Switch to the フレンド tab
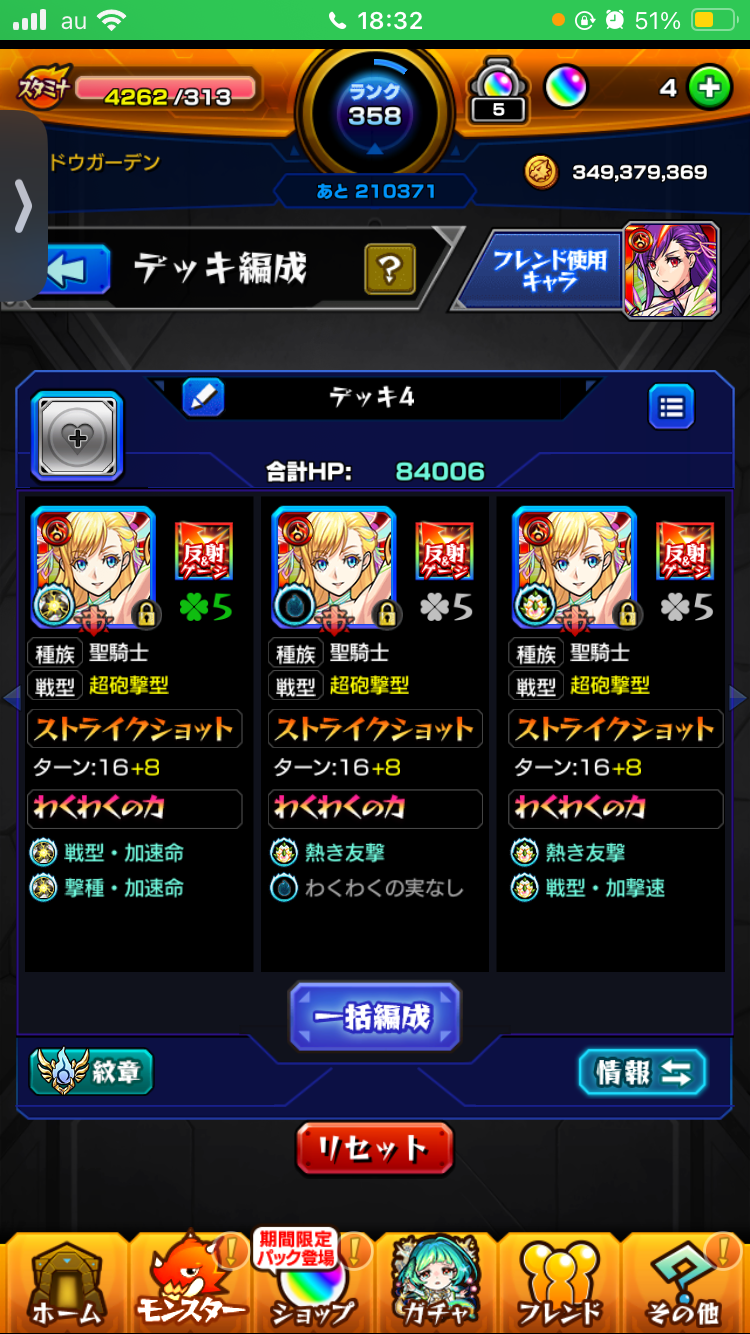Screen dimensions: 750x1334 [x=560, y=1285]
